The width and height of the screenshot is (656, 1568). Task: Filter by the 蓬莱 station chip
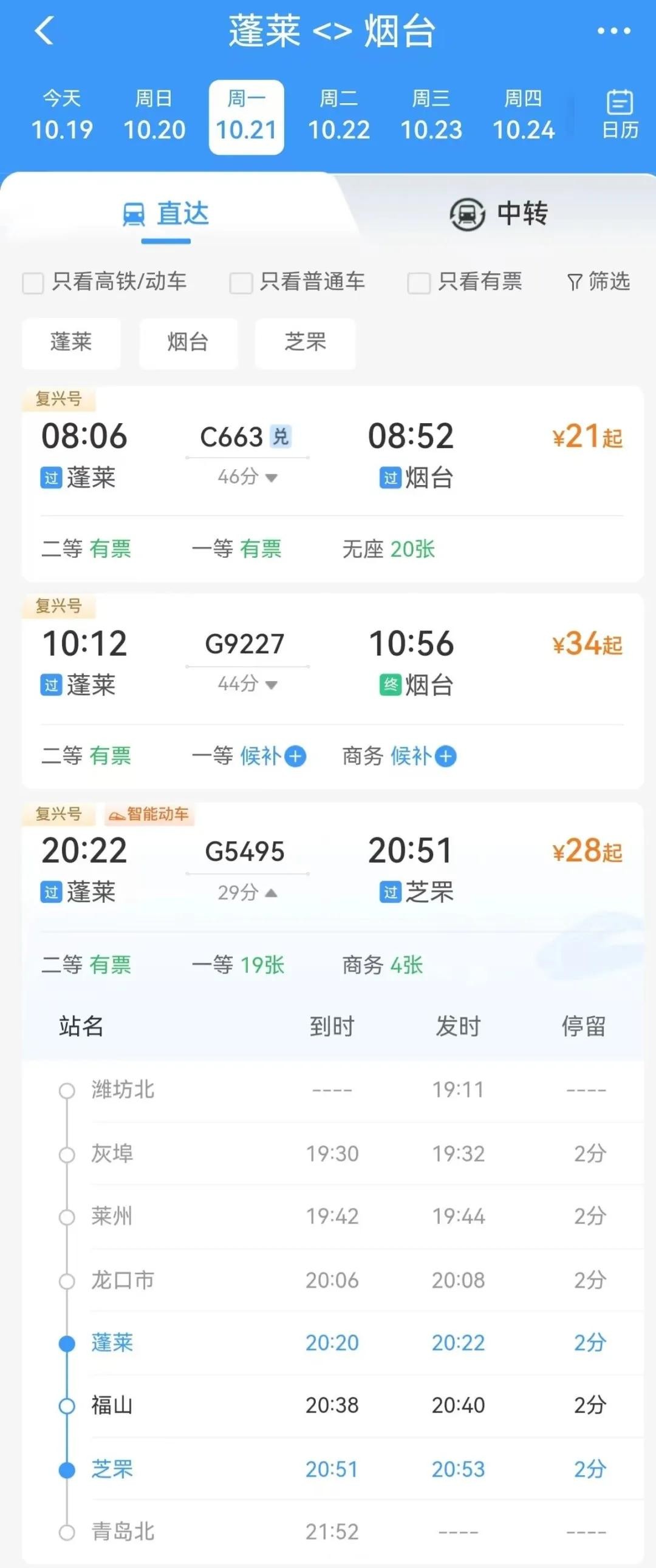point(71,343)
